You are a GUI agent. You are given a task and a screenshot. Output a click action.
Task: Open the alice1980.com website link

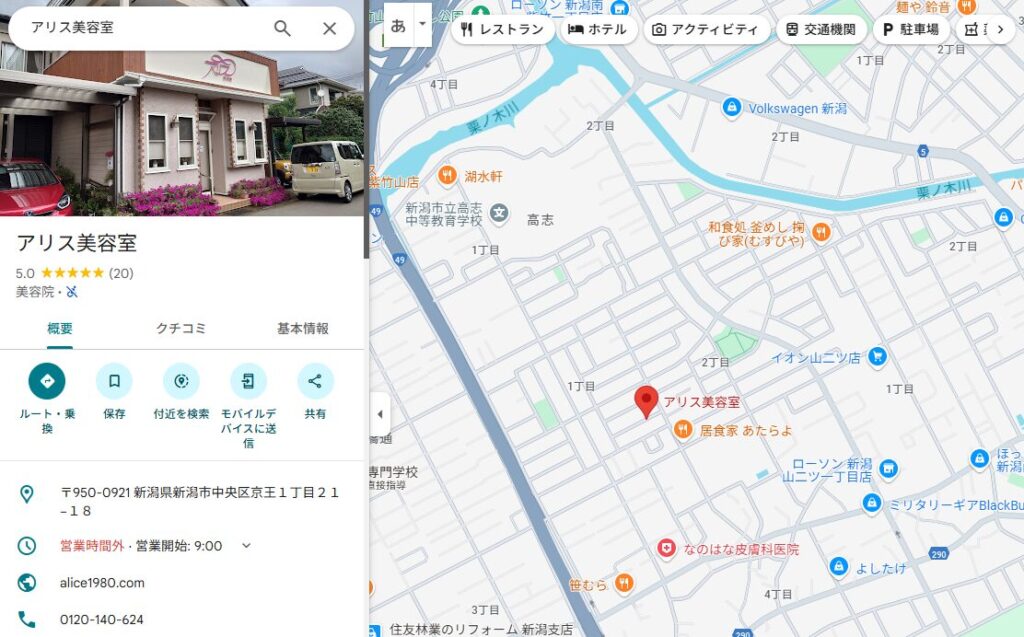(x=102, y=582)
